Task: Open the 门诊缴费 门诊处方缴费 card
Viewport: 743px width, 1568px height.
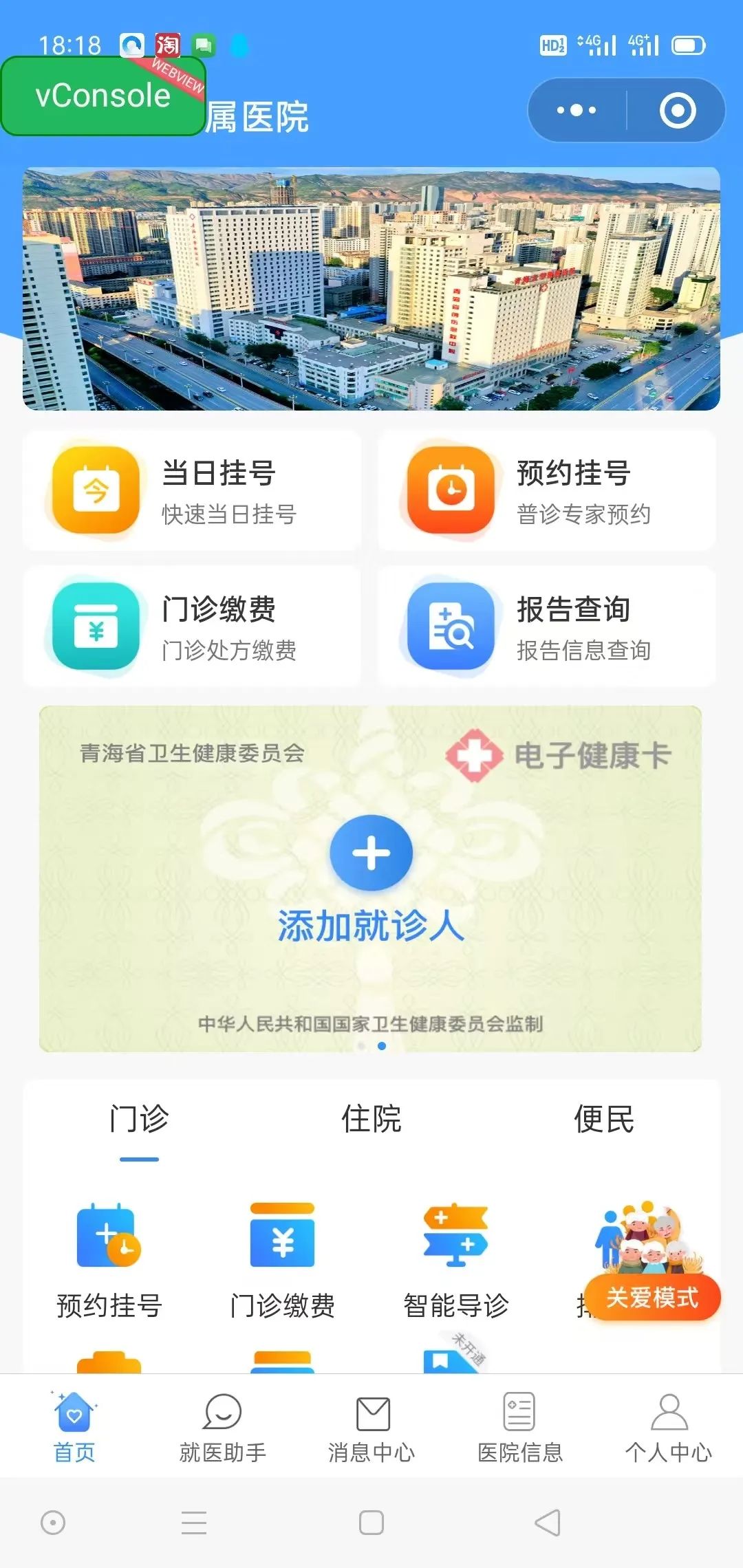Action: pos(192,627)
